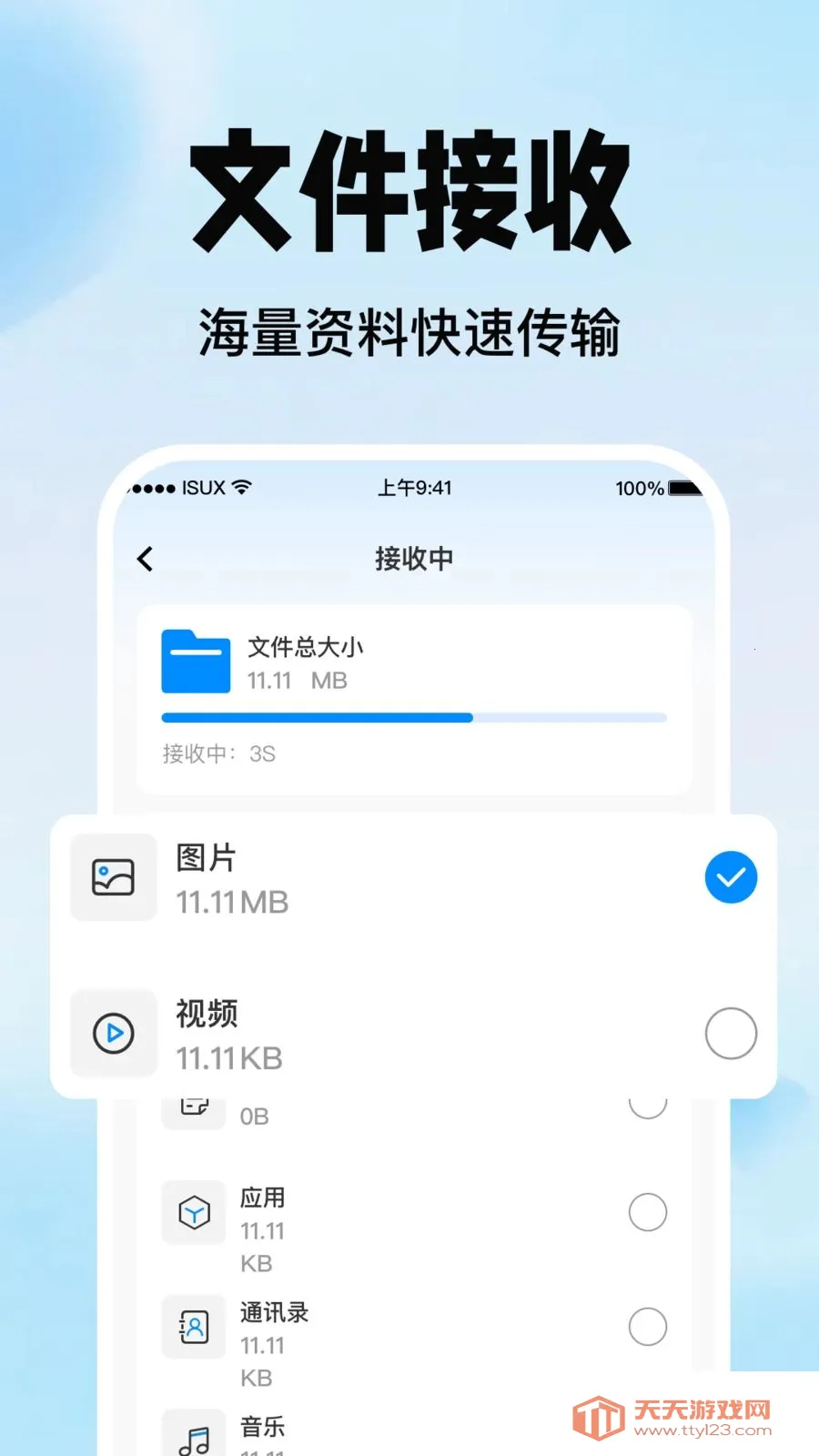
Task: Click the 接收中 page title
Action: coord(414,558)
